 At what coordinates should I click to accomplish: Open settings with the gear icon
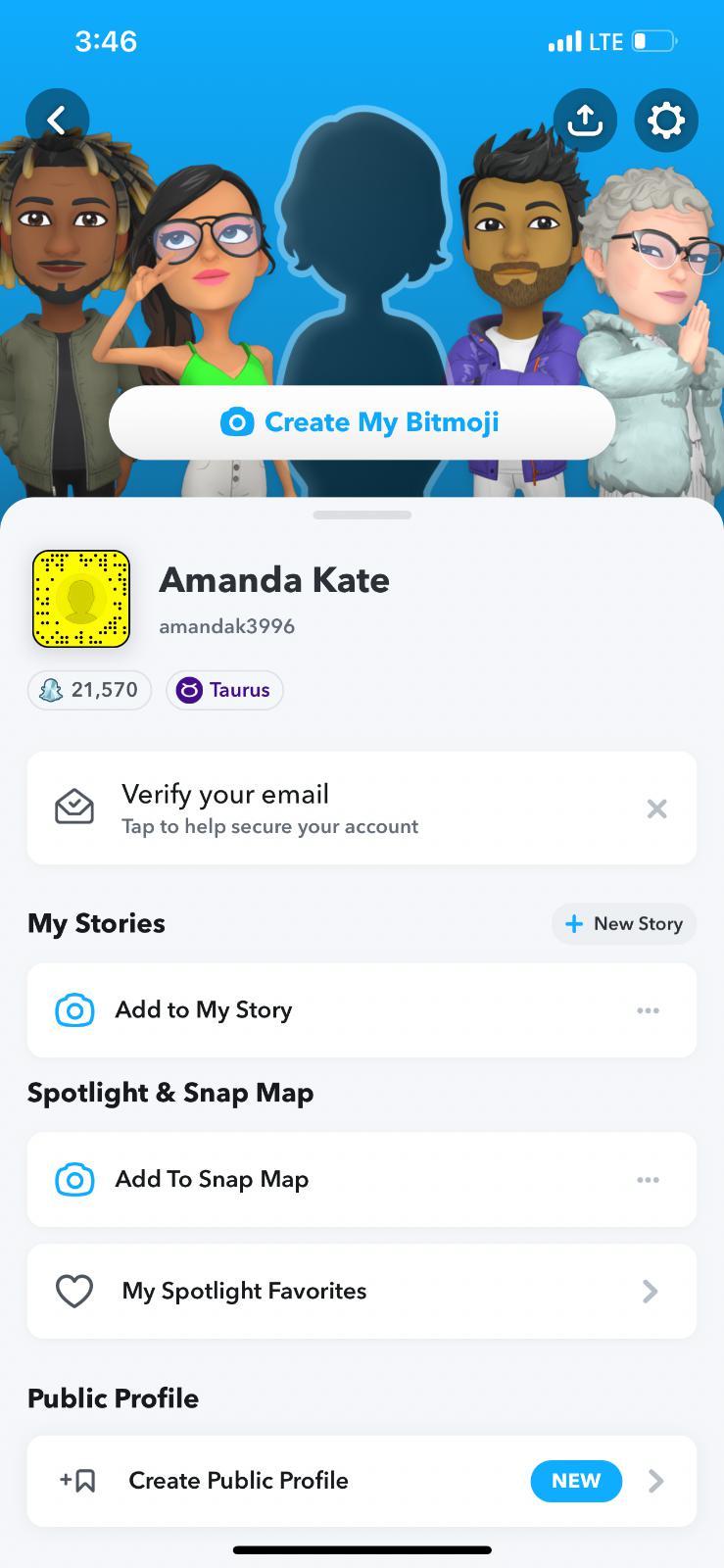click(666, 121)
